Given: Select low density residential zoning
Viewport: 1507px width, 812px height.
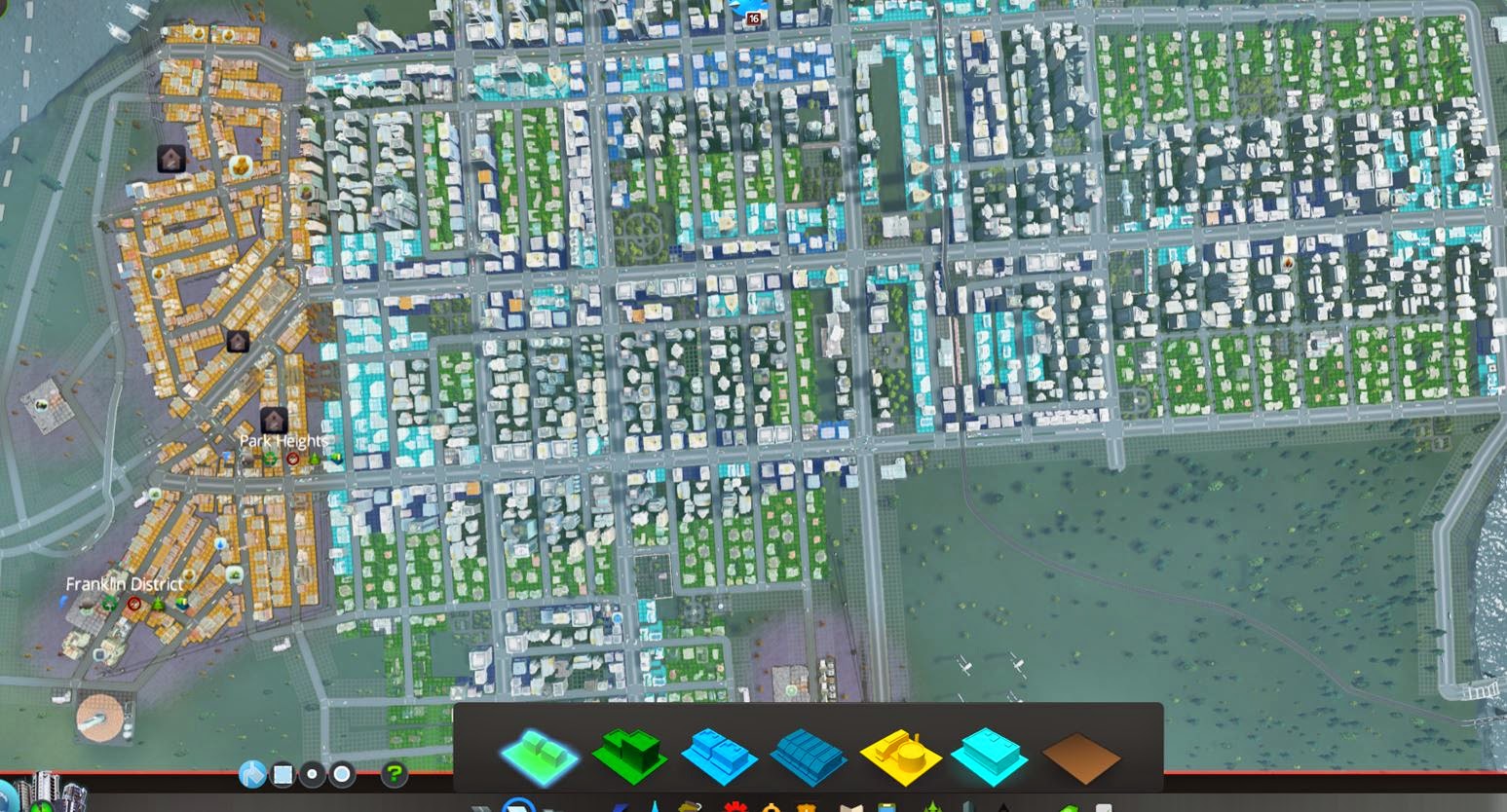Looking at the screenshot, I should point(540,757).
